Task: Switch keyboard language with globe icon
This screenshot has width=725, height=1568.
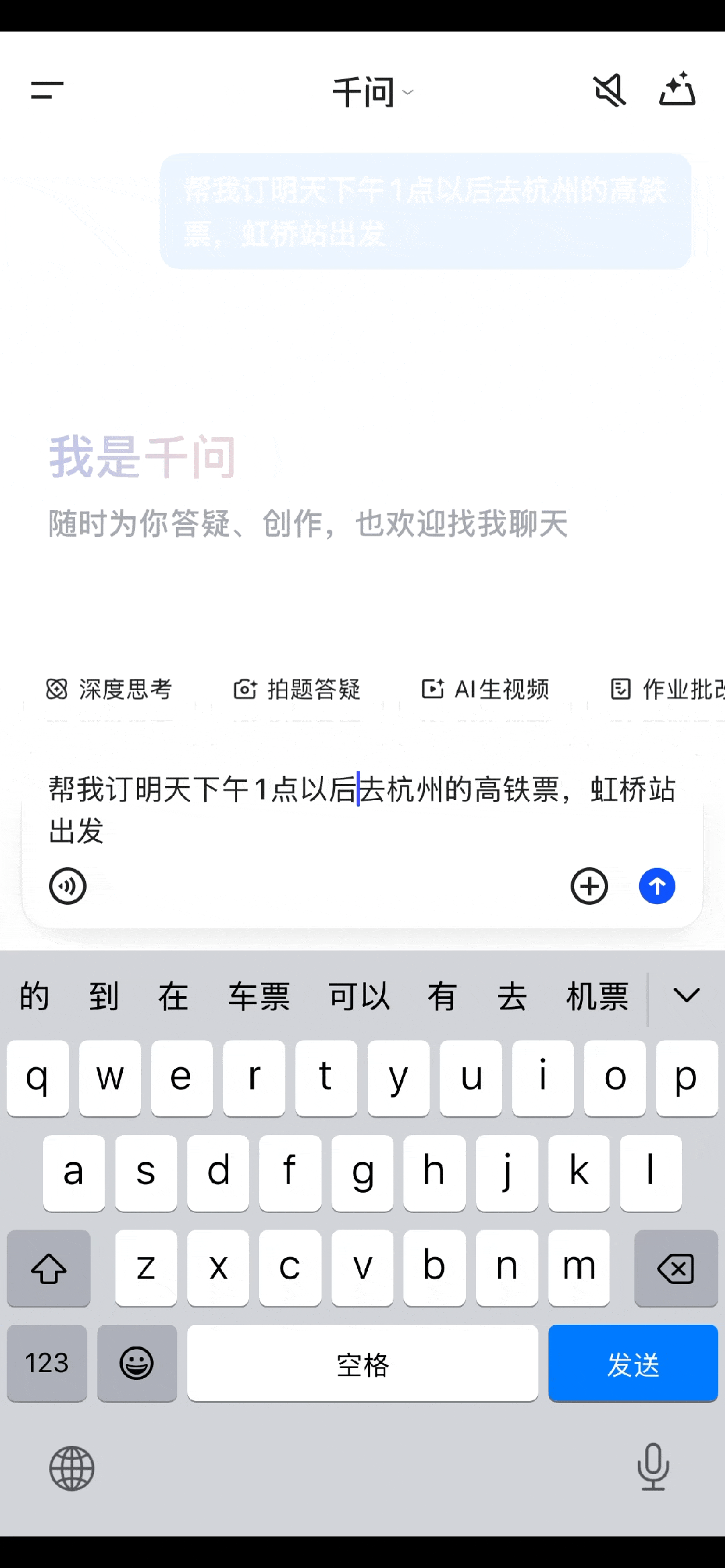Action: coord(72,1469)
